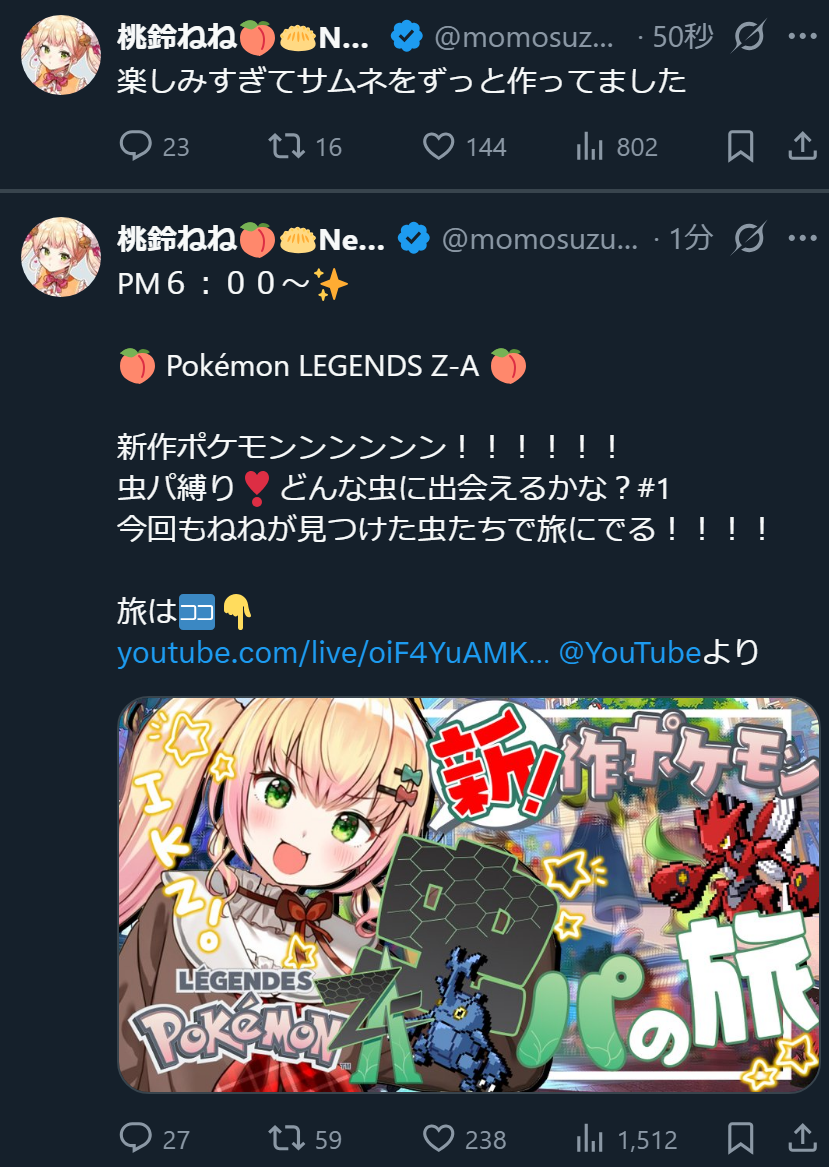Open overflow menu on the 1分 post

802,240
